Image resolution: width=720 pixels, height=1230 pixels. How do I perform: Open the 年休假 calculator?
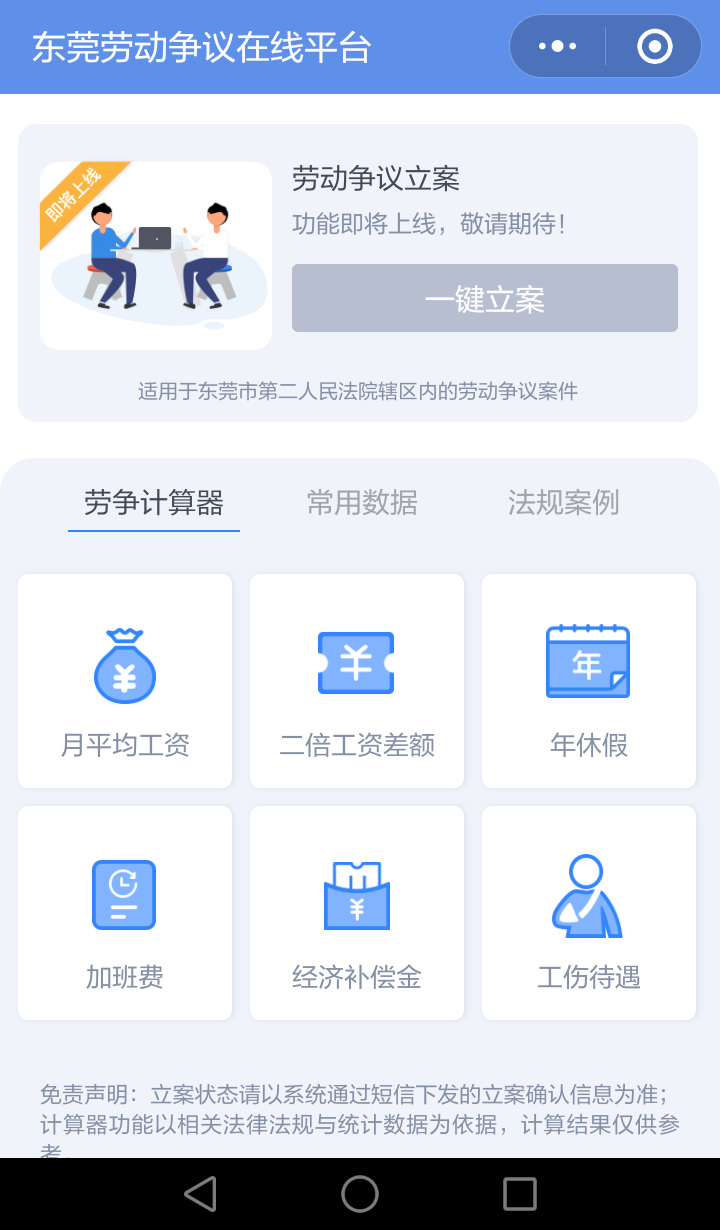pos(589,681)
